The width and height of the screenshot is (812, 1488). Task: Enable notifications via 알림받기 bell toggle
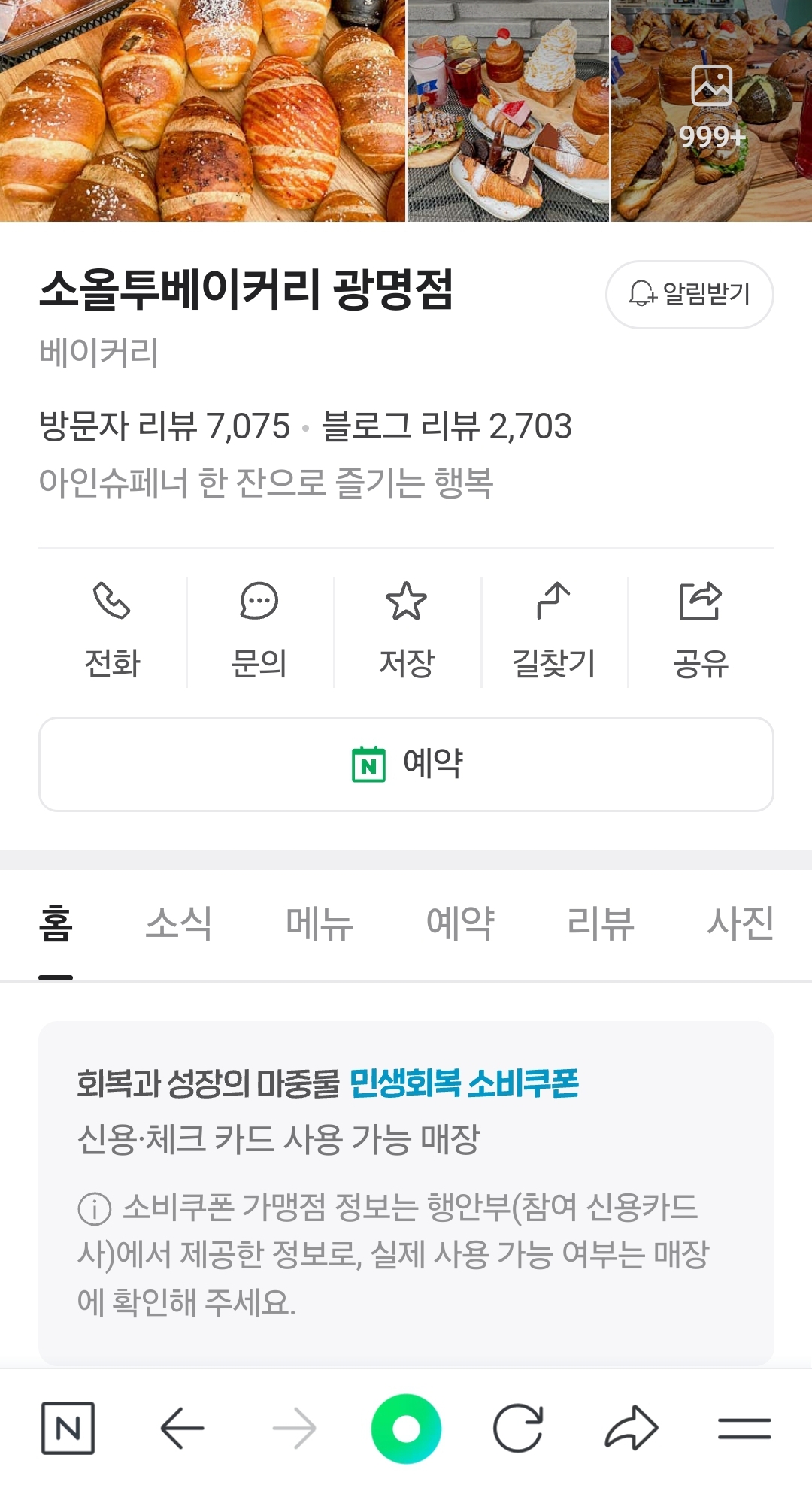tap(689, 295)
